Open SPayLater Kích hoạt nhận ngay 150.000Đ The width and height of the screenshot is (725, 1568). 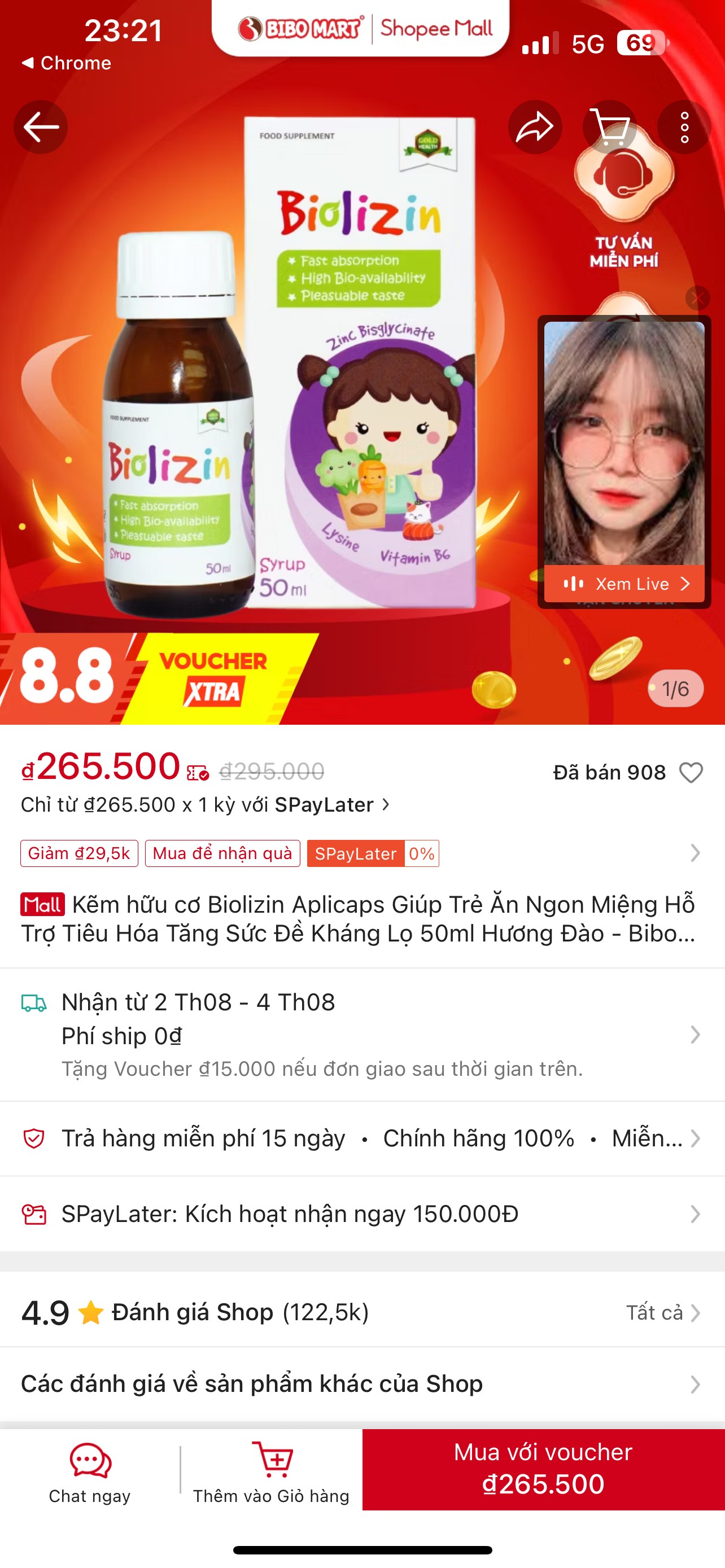(362, 1214)
